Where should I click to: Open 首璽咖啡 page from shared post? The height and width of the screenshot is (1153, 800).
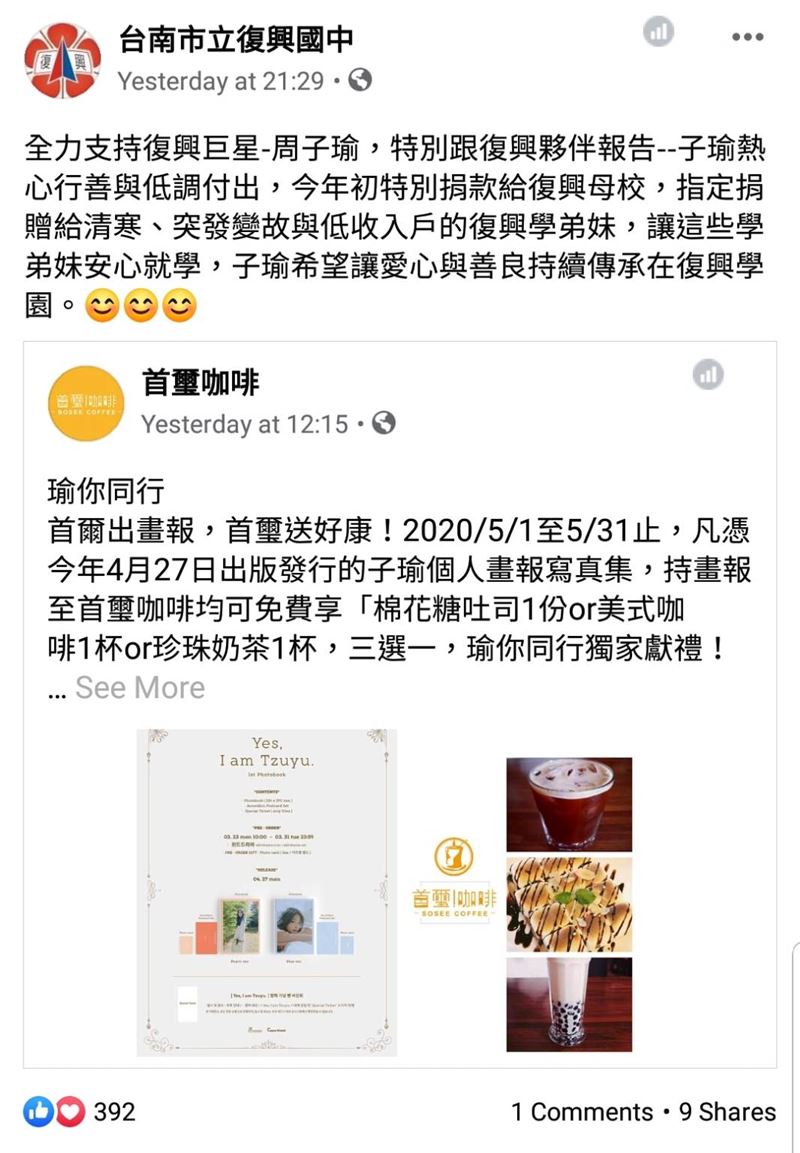click(201, 382)
